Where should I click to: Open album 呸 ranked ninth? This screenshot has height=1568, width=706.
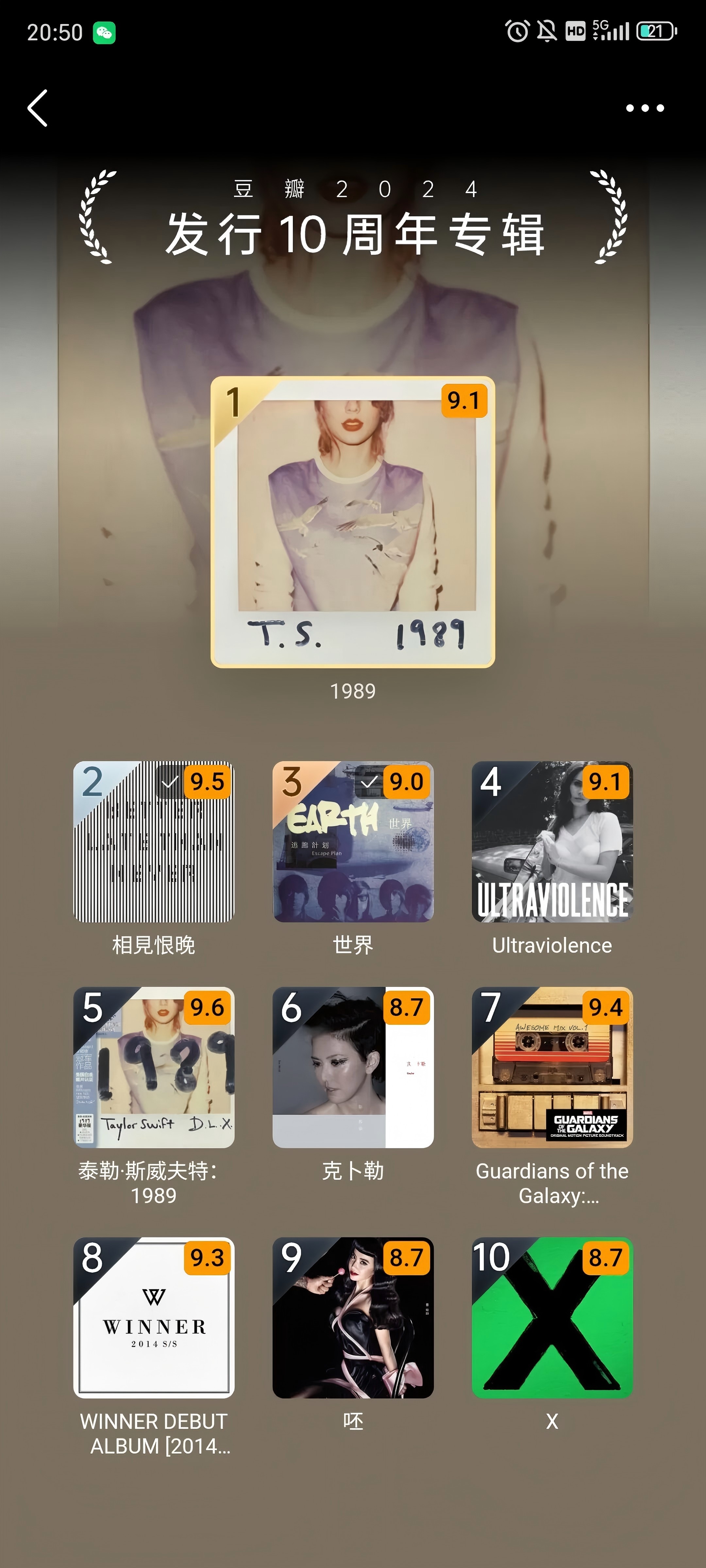(353, 1317)
